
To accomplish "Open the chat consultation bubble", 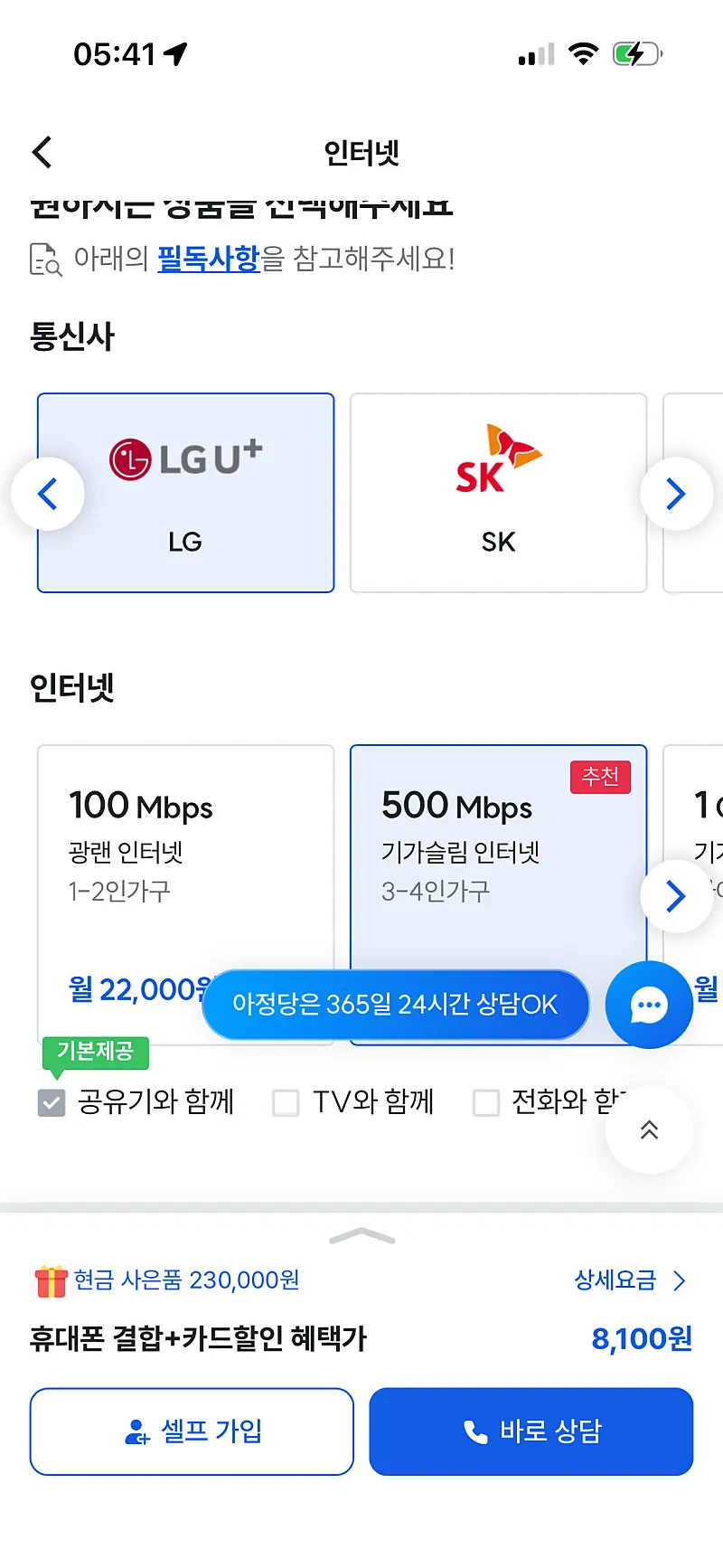I will [649, 1005].
